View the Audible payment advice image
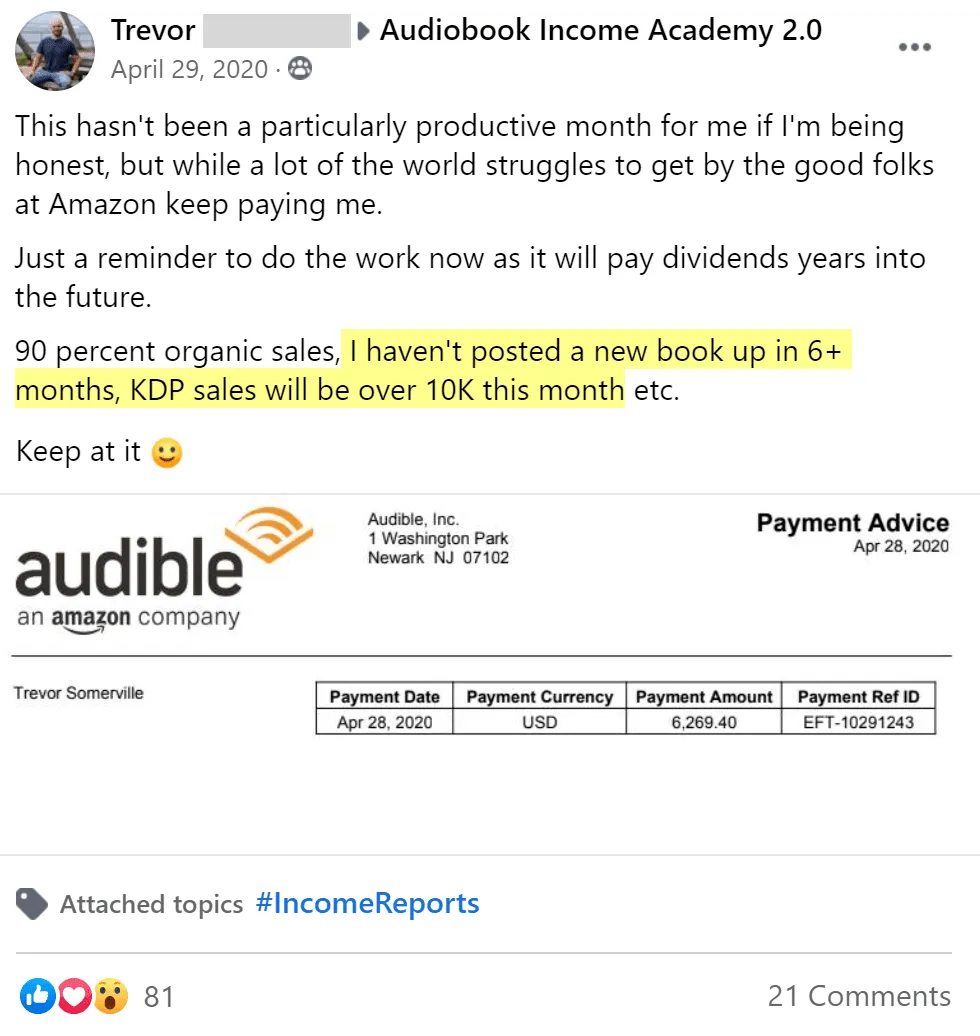 (490, 674)
